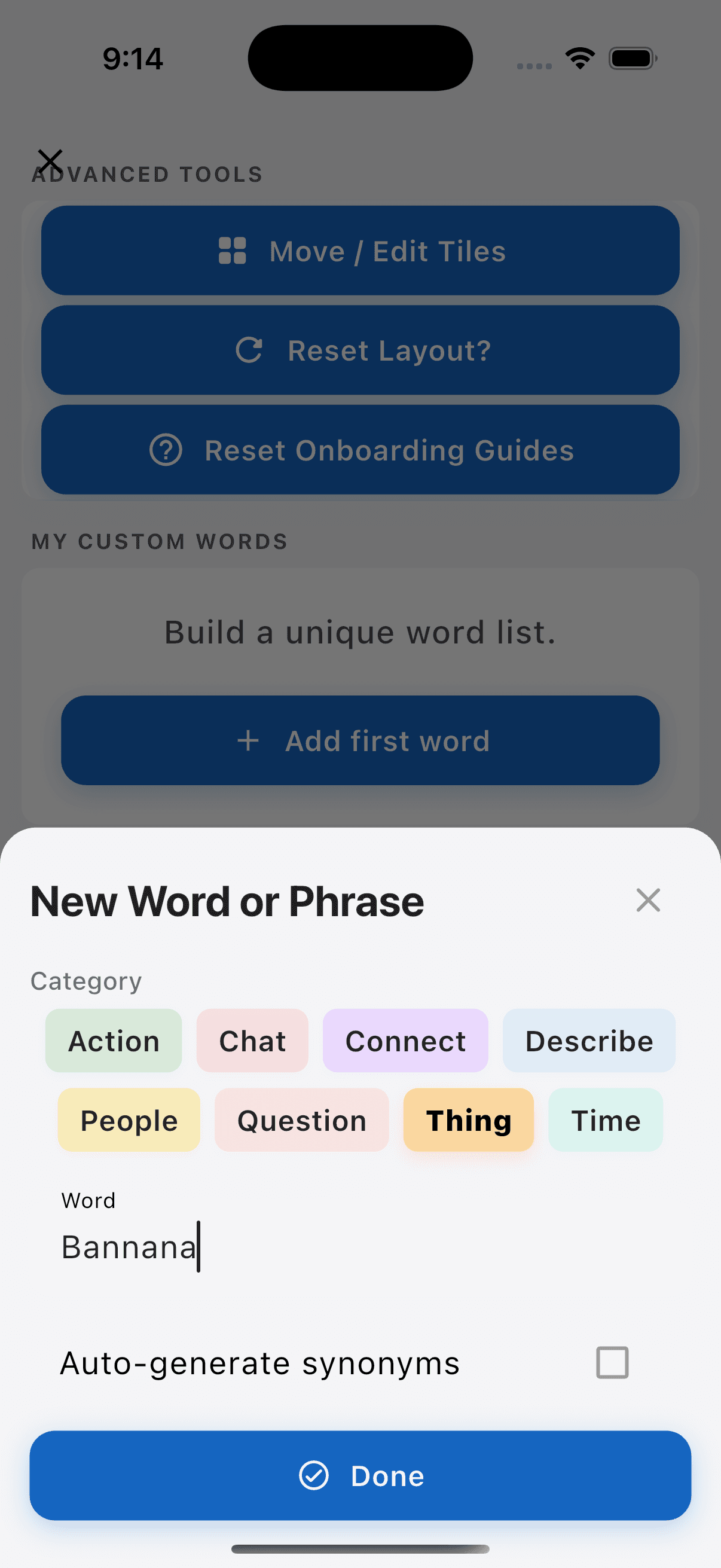The image size is (721, 1568).
Task: Pick the Connect category chip
Action: click(x=405, y=1041)
